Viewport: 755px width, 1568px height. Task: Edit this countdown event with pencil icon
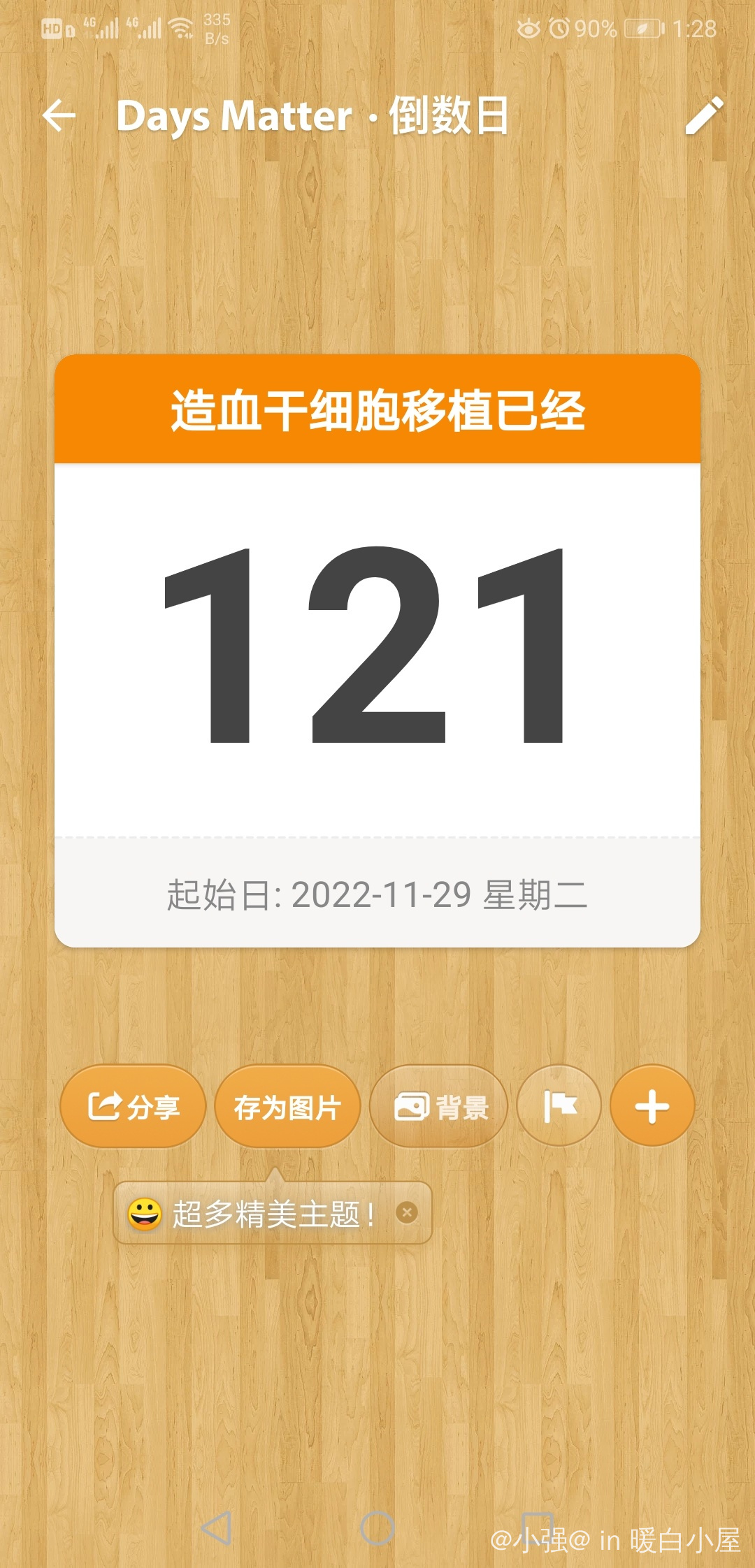[703, 116]
